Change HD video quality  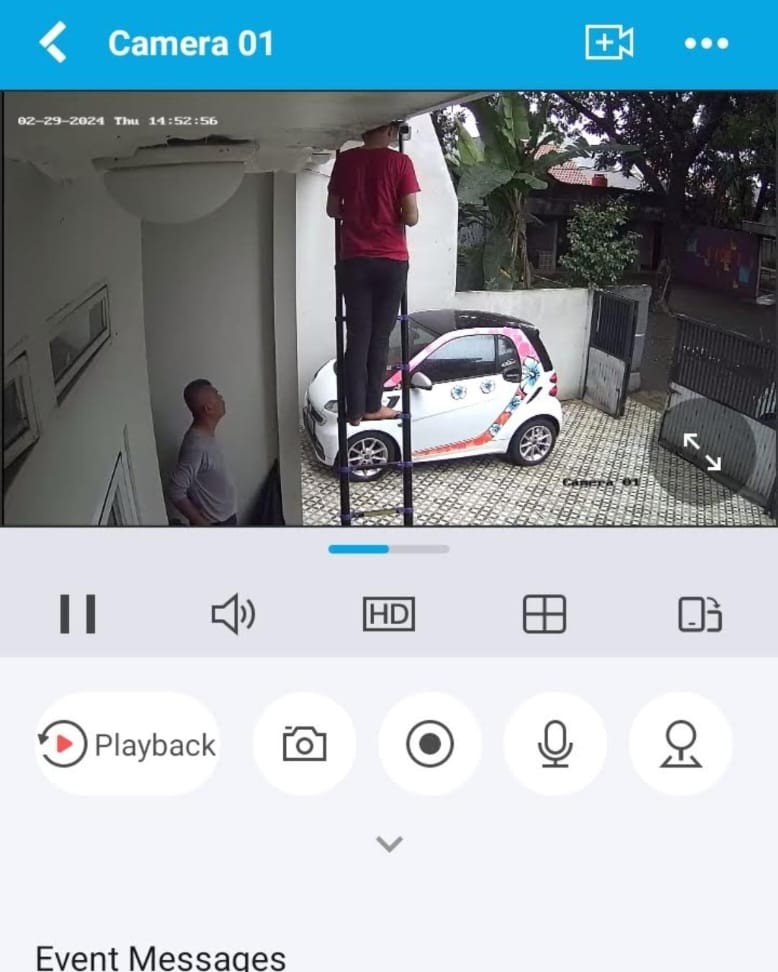pyautogui.click(x=388, y=614)
